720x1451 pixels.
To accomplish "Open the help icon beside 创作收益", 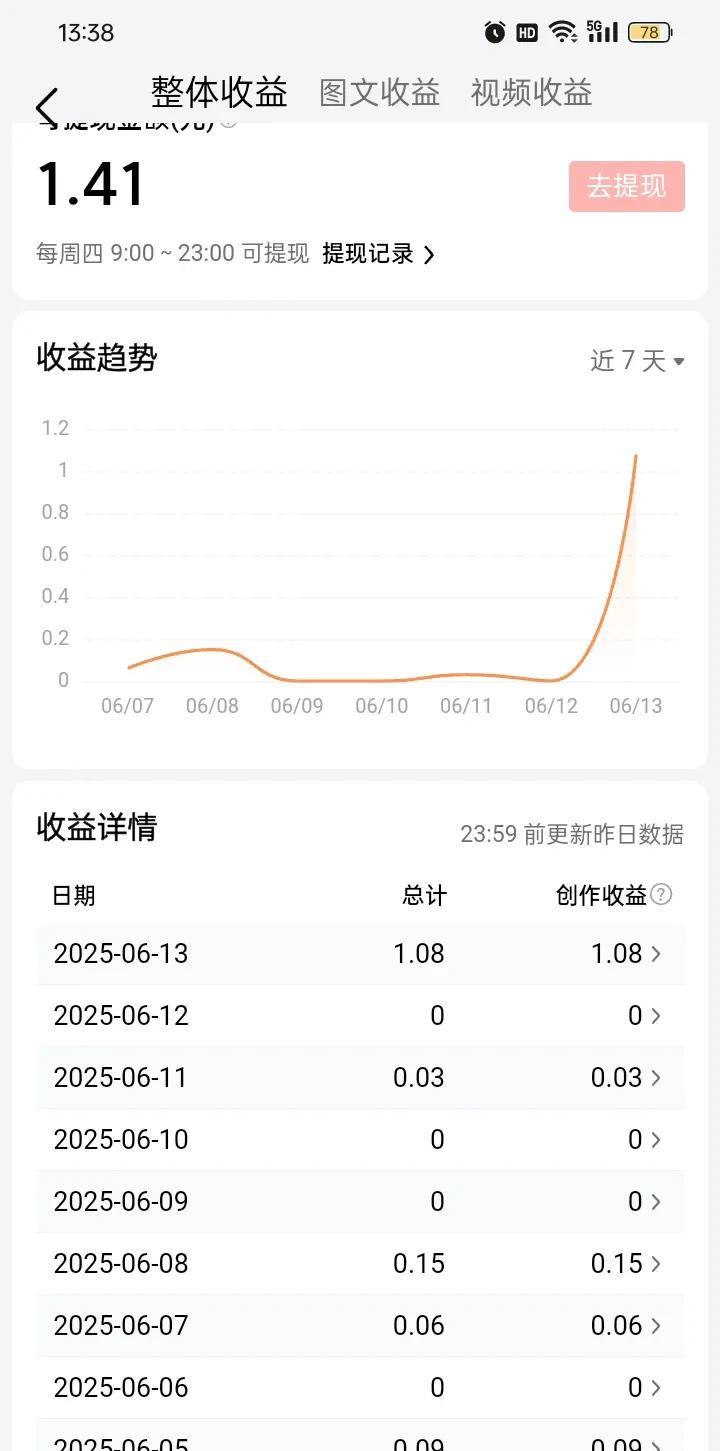I will [x=661, y=894].
